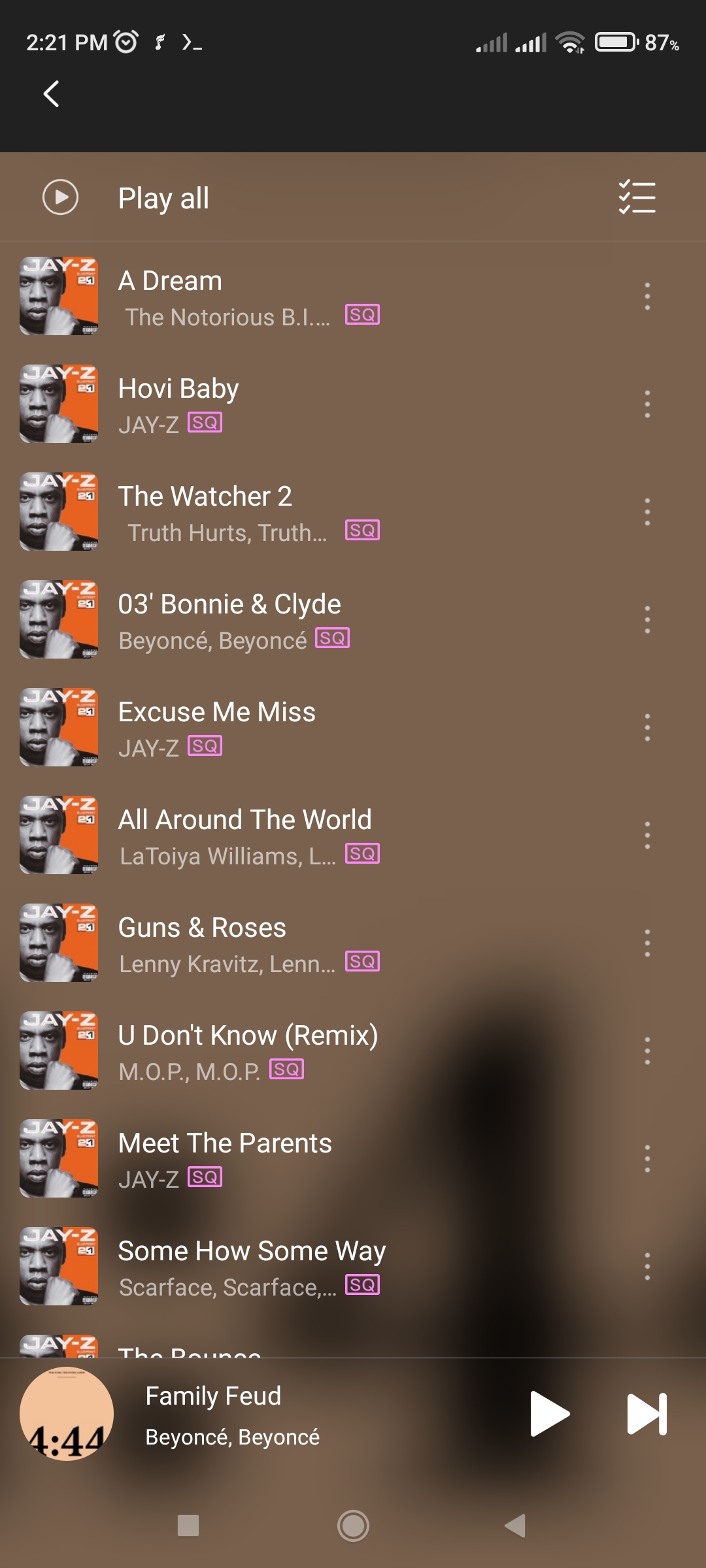Resume playback of Family Feud
706x1568 pixels.
549,1414
